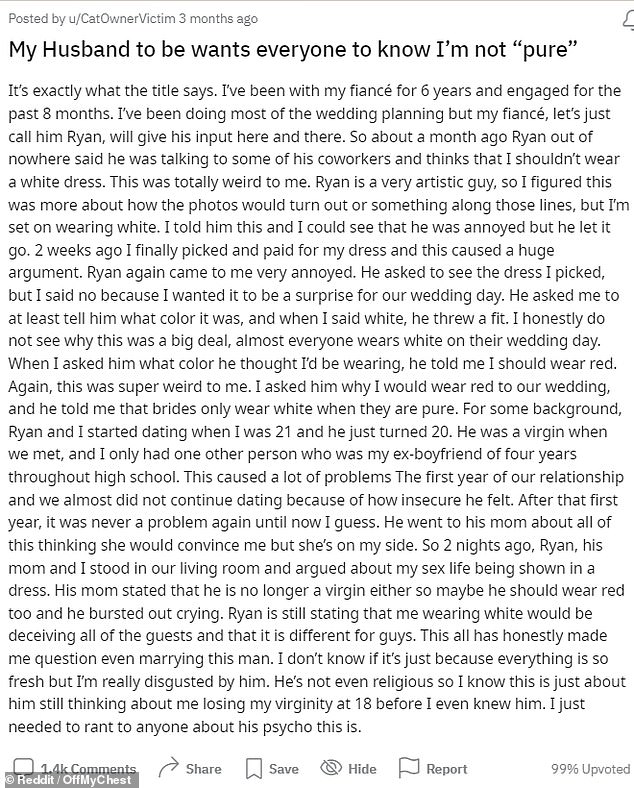Save this post

(x=272, y=768)
